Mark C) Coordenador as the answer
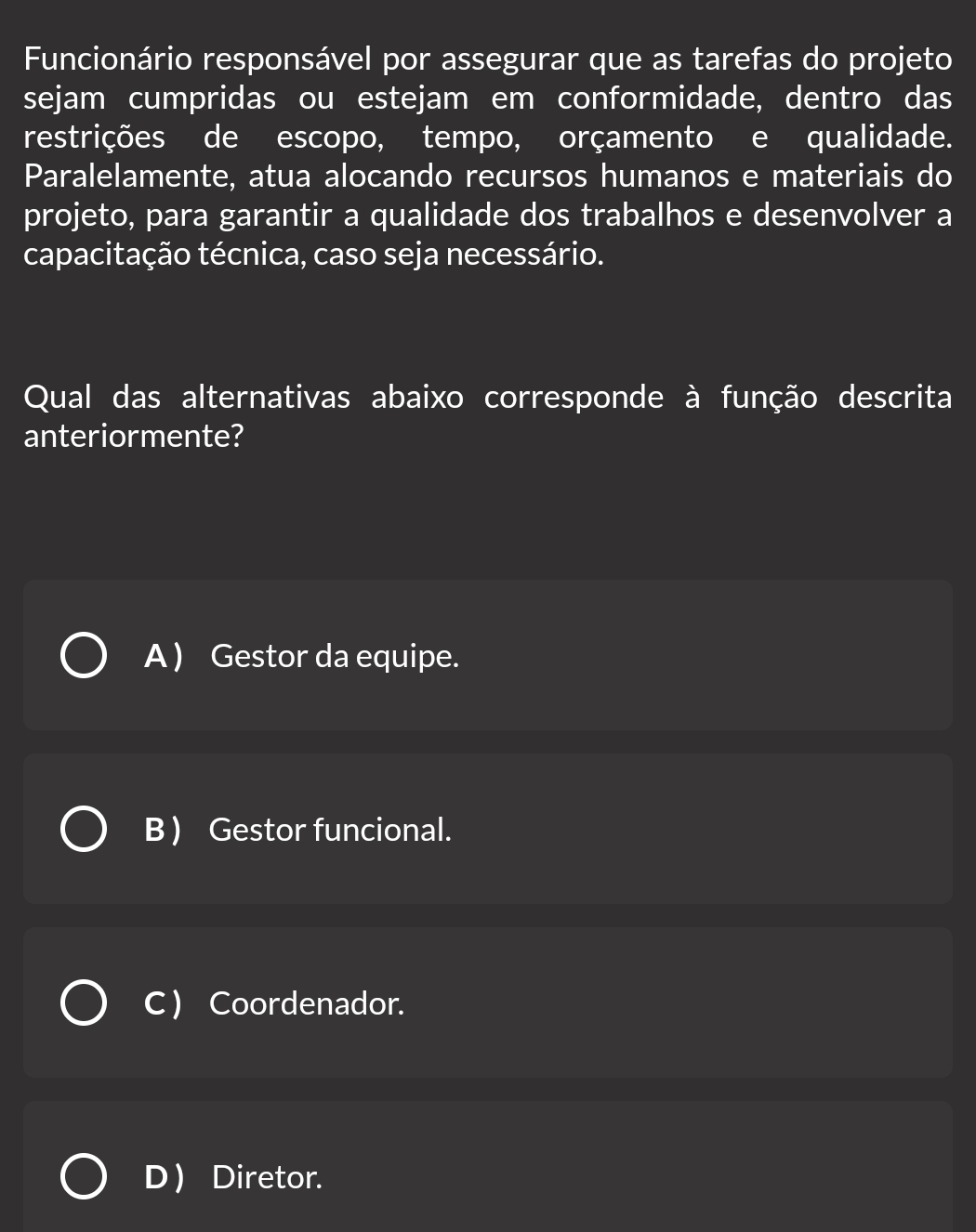Image resolution: width=976 pixels, height=1232 pixels. tap(84, 1003)
